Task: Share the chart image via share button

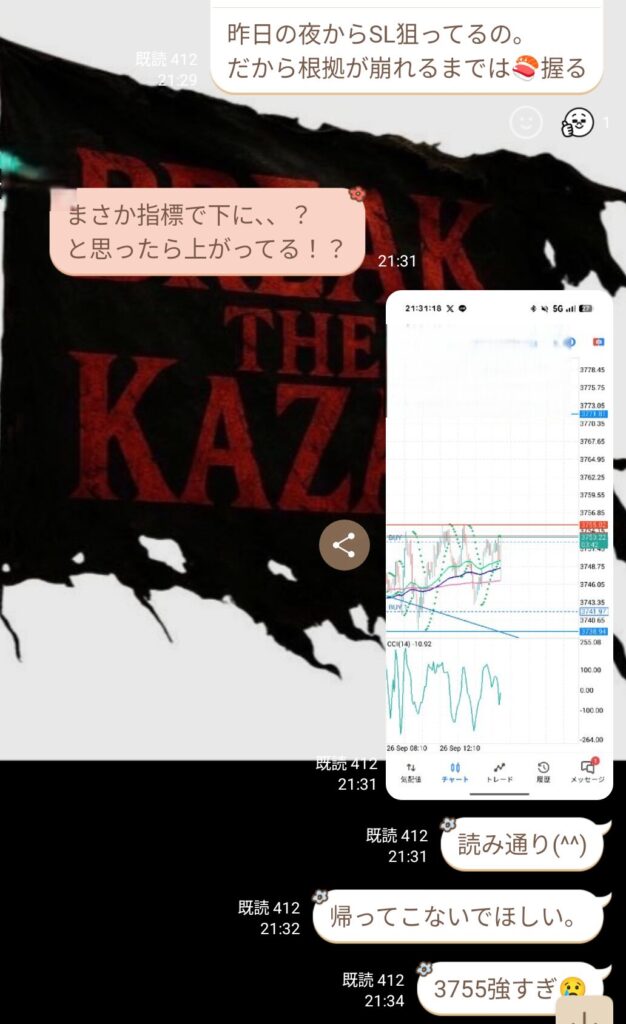Action: pos(344,545)
